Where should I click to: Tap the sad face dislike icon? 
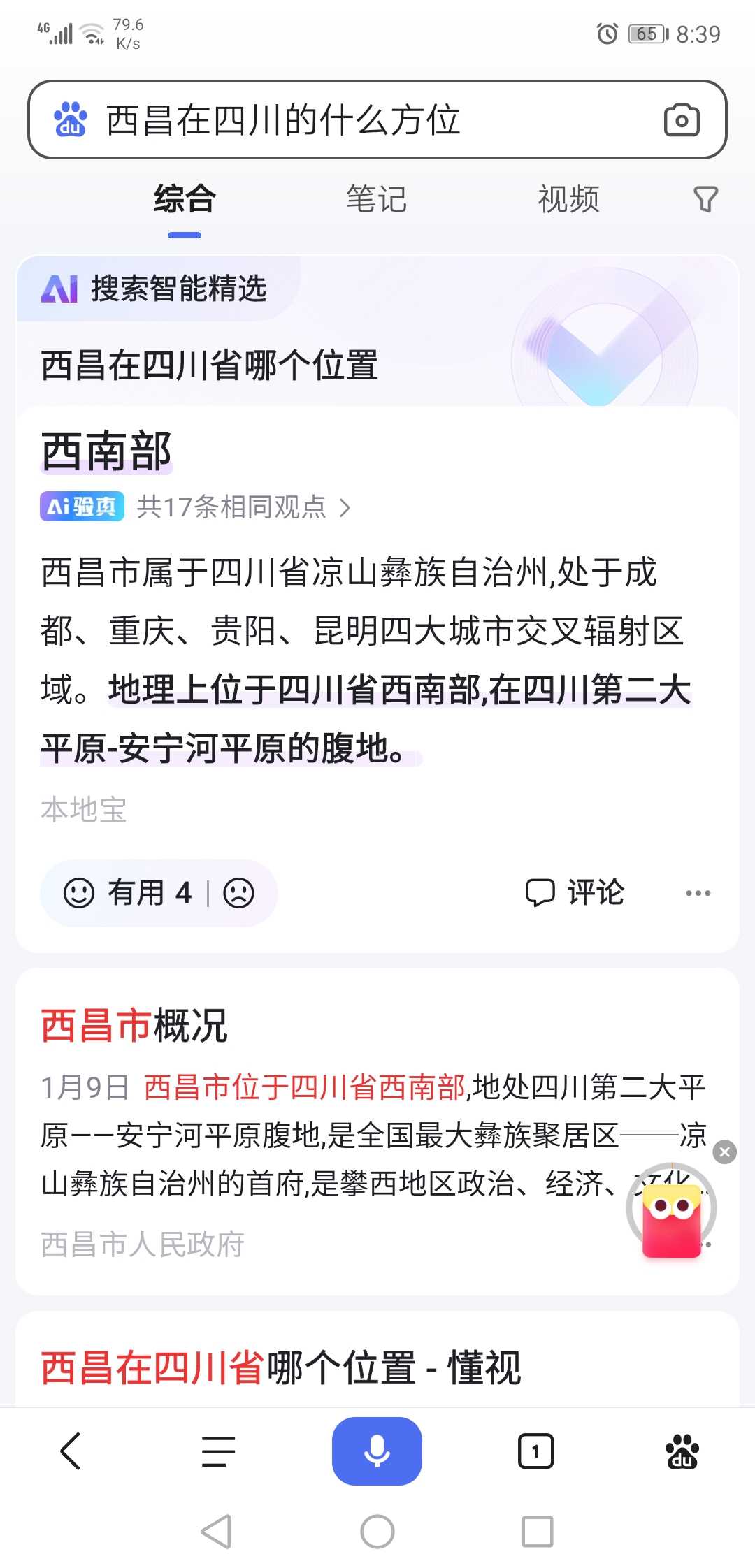[238, 893]
